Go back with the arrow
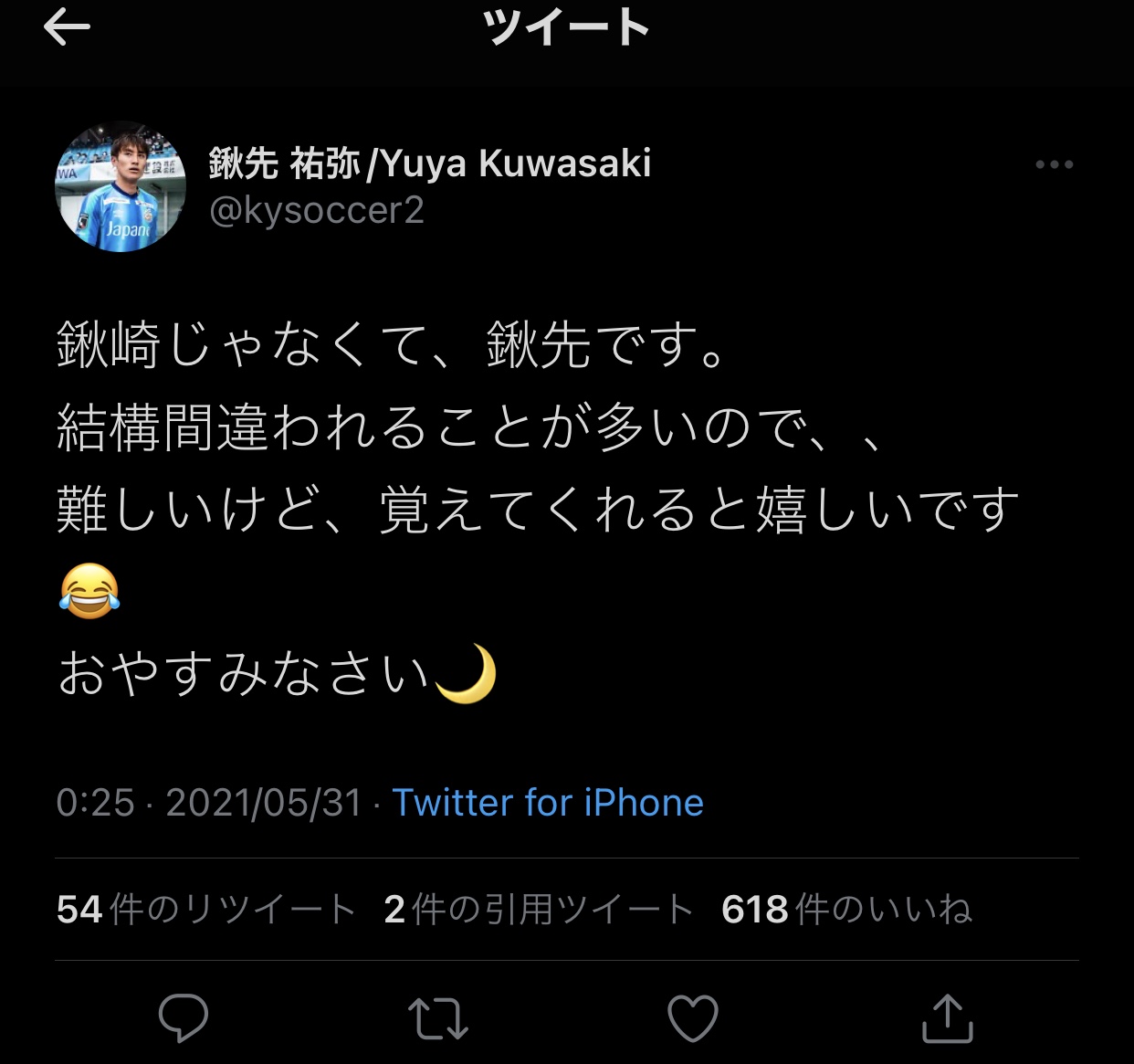The image size is (1134, 1064). coord(67,28)
